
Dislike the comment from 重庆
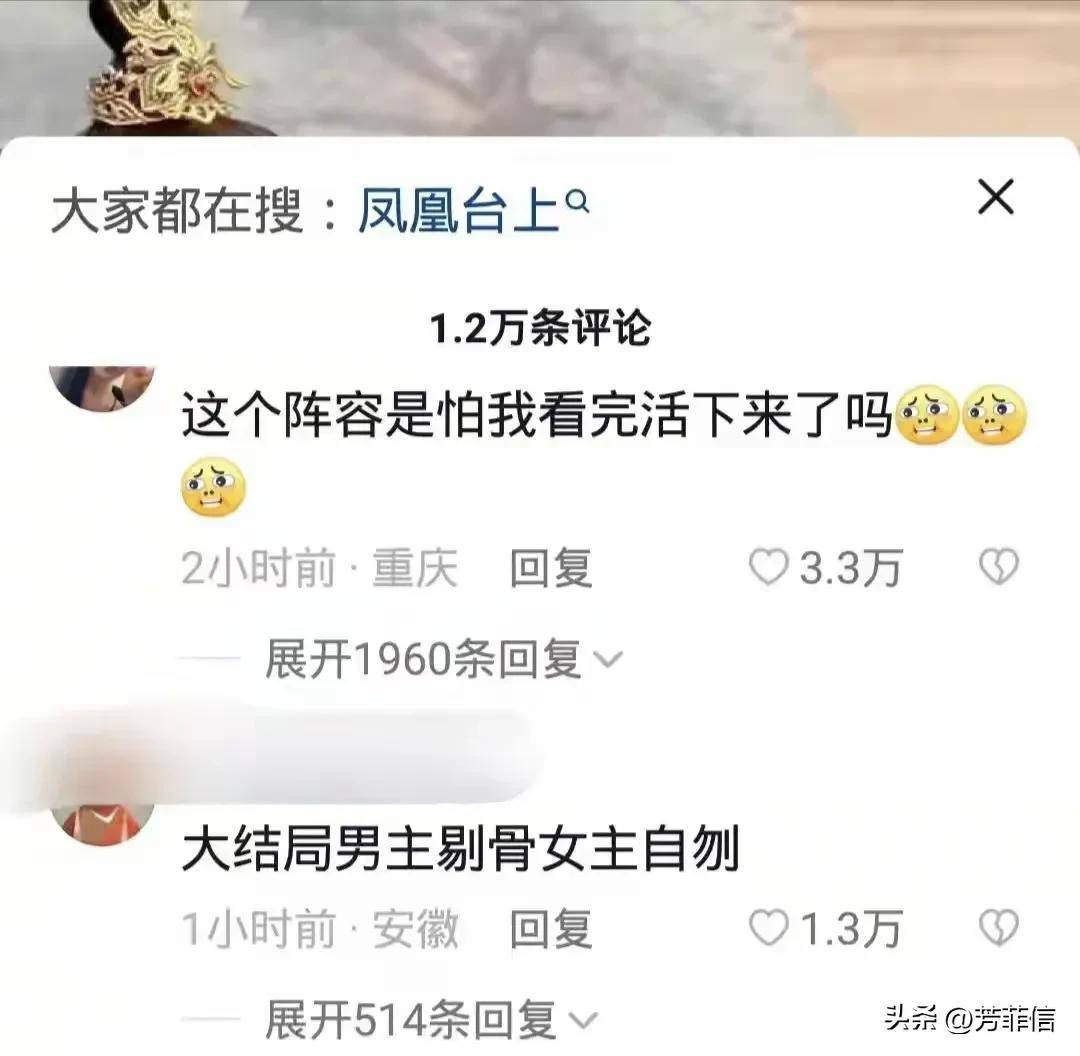pos(997,568)
